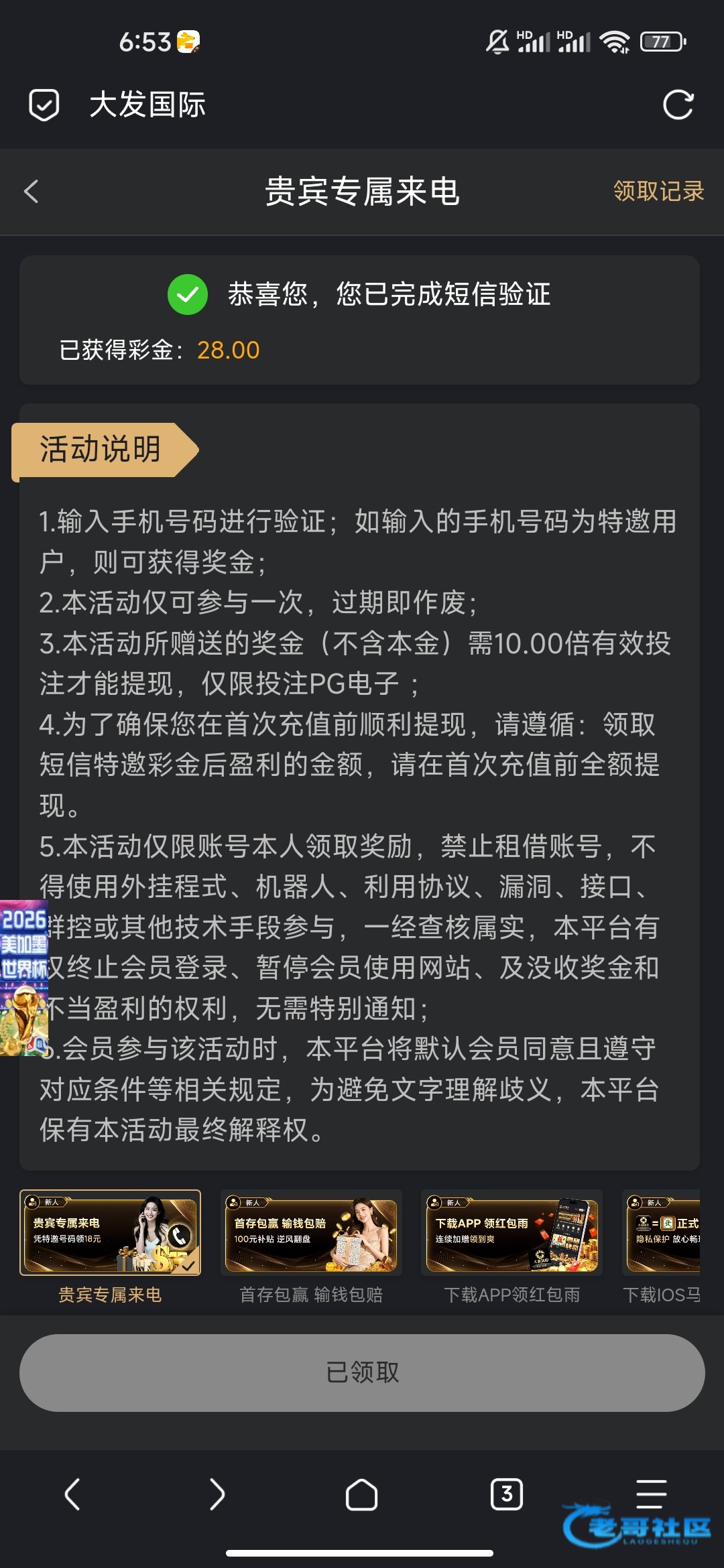Viewport: 724px width, 1568px height.
Task: Open 领取记录 claim history
Action: coord(658,192)
